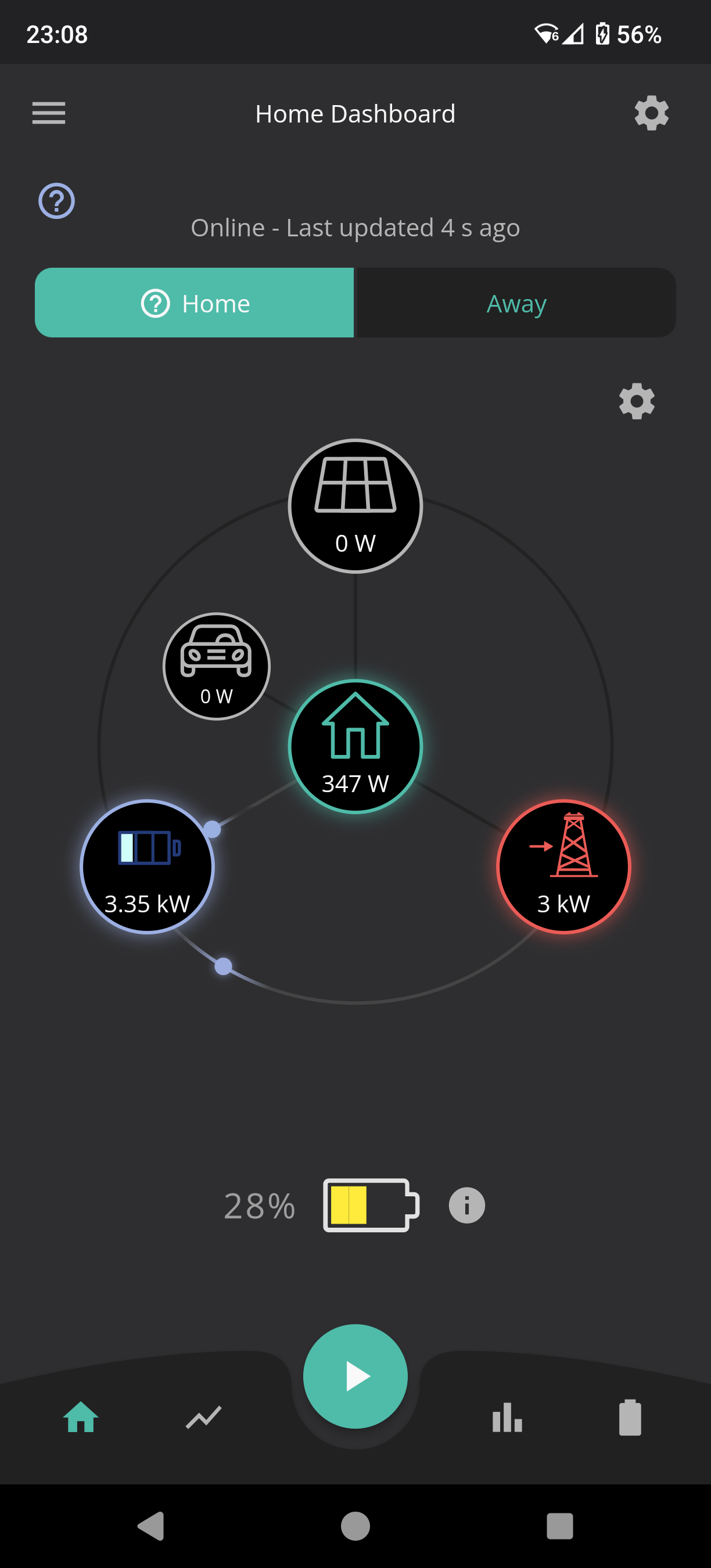Tap the solar panel 0 W node
The width and height of the screenshot is (711, 1568).
point(355,506)
